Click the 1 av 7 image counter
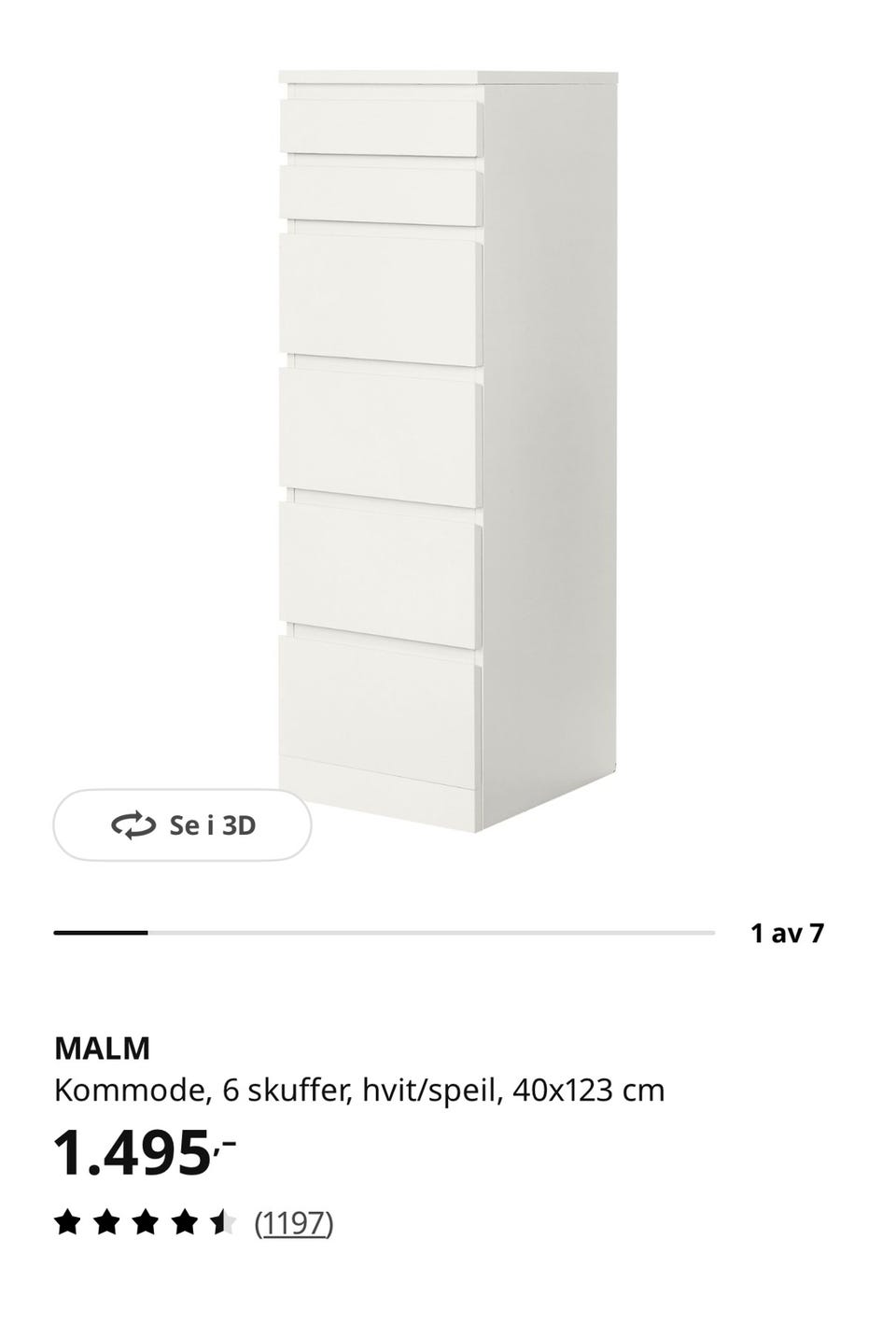Image resolution: width=896 pixels, height=1338 pixels. tap(789, 930)
